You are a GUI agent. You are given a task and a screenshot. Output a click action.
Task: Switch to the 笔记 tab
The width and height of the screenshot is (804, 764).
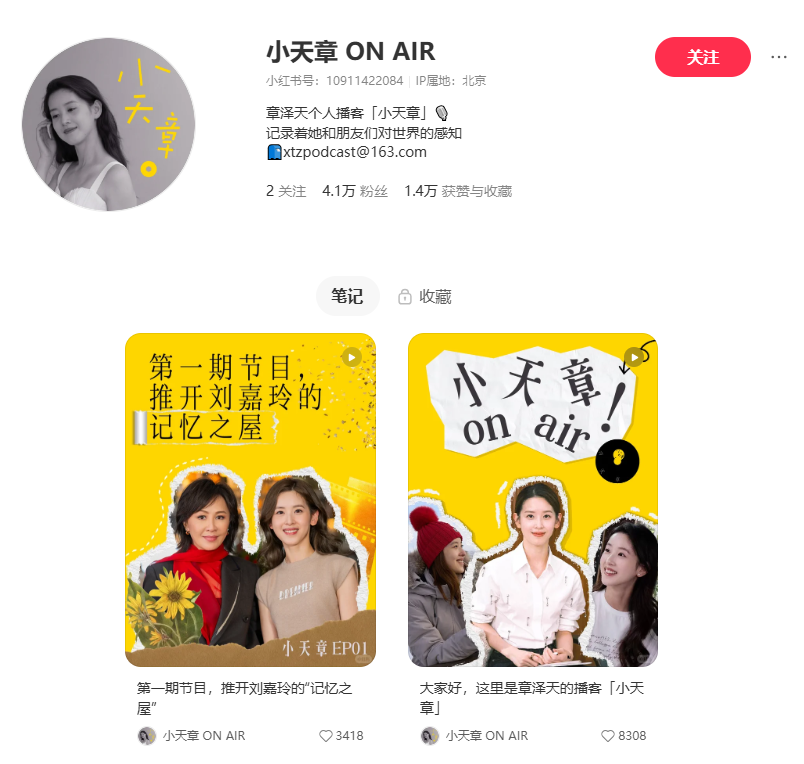347,296
